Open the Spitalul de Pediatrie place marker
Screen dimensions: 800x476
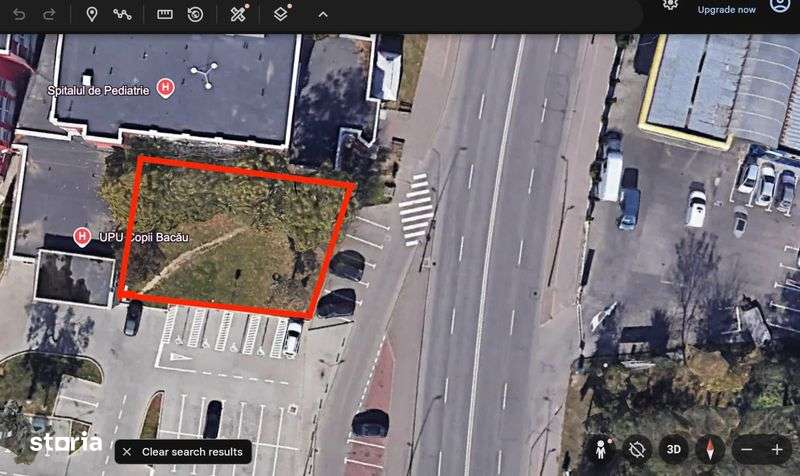(166, 89)
